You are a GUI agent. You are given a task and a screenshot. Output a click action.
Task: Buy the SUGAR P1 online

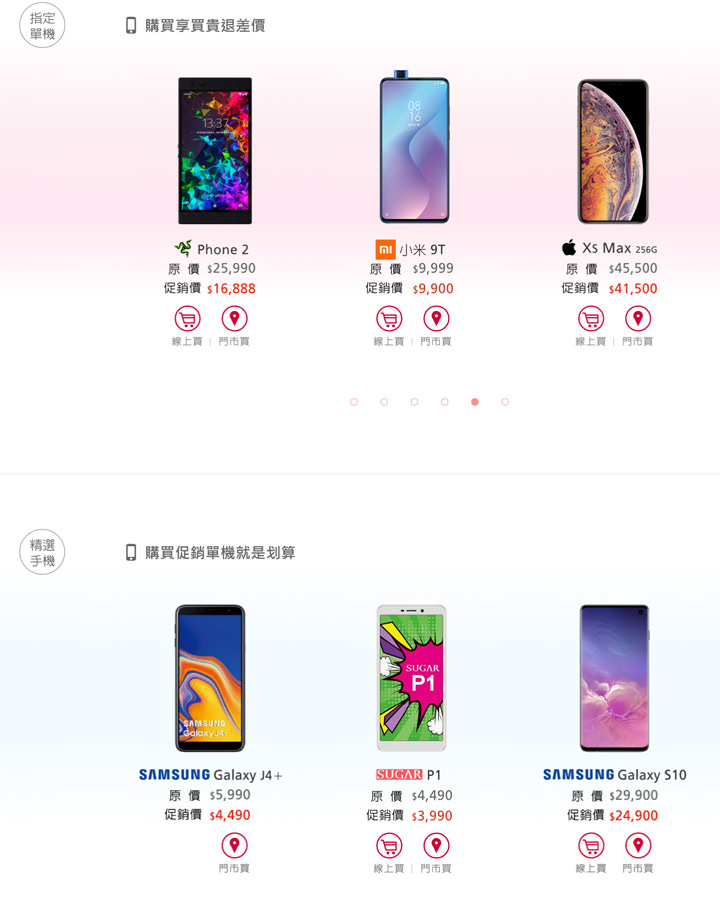[389, 846]
